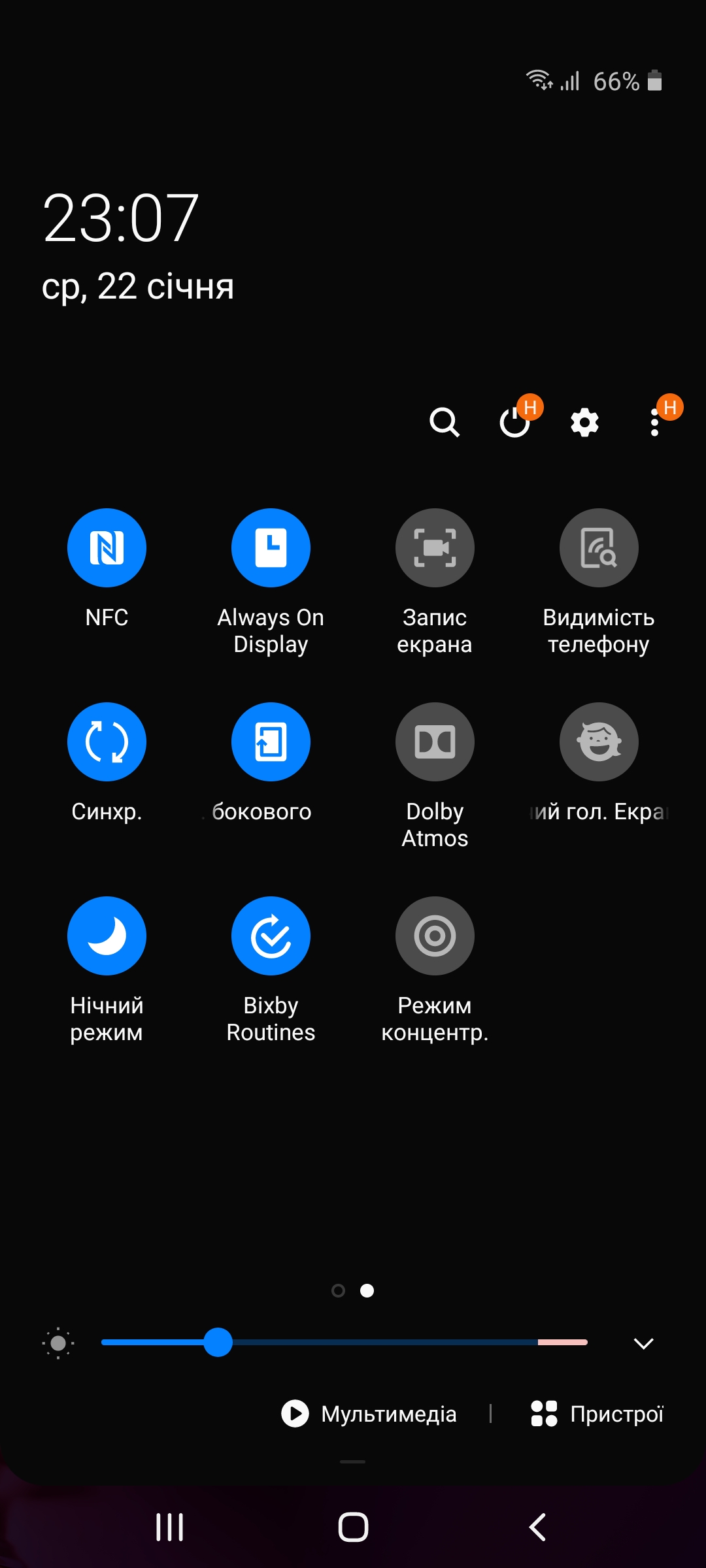Open quick settings search
This screenshot has height=1568, width=706.
445,422
